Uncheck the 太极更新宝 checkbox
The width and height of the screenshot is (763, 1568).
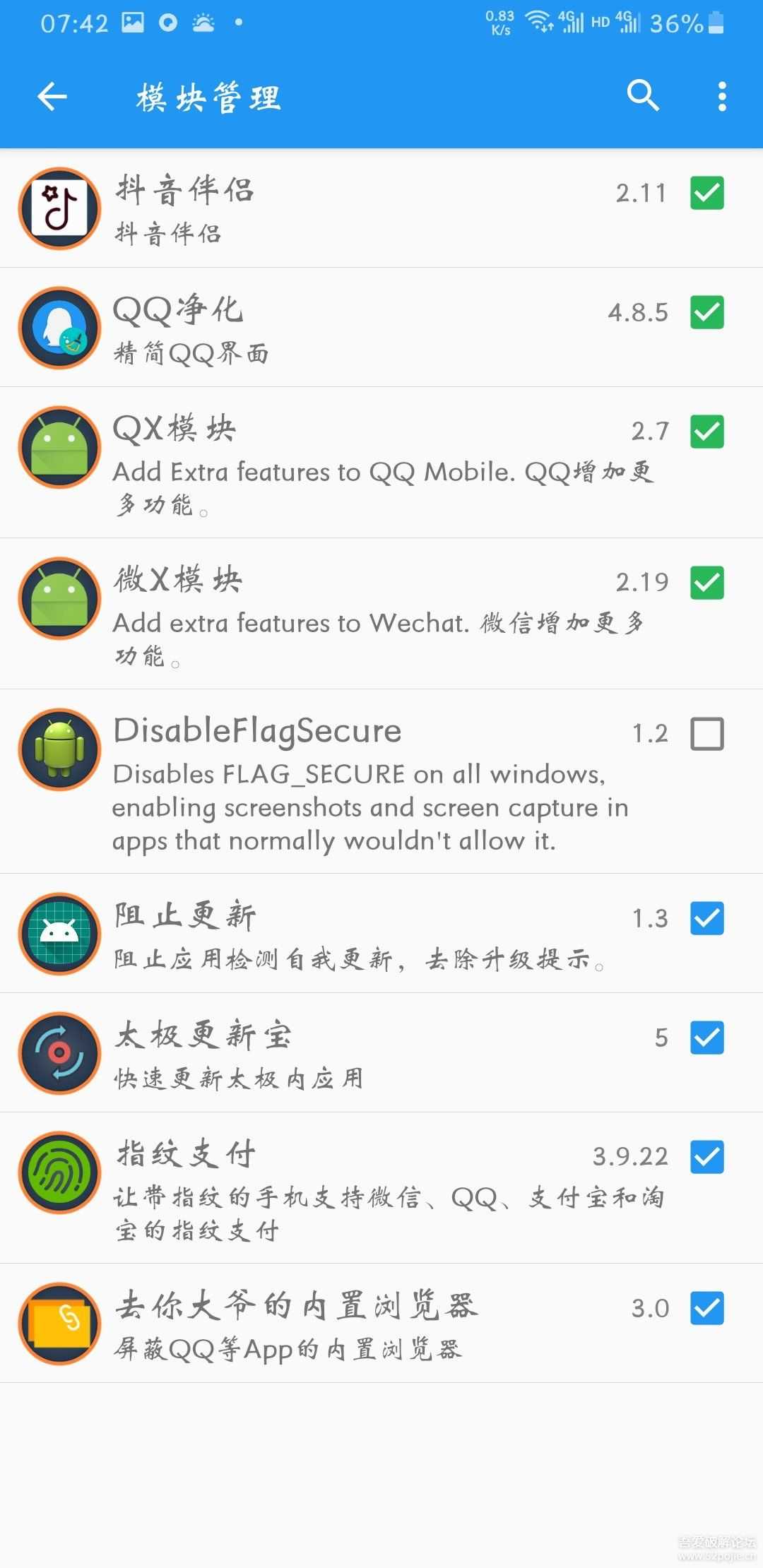(707, 1038)
